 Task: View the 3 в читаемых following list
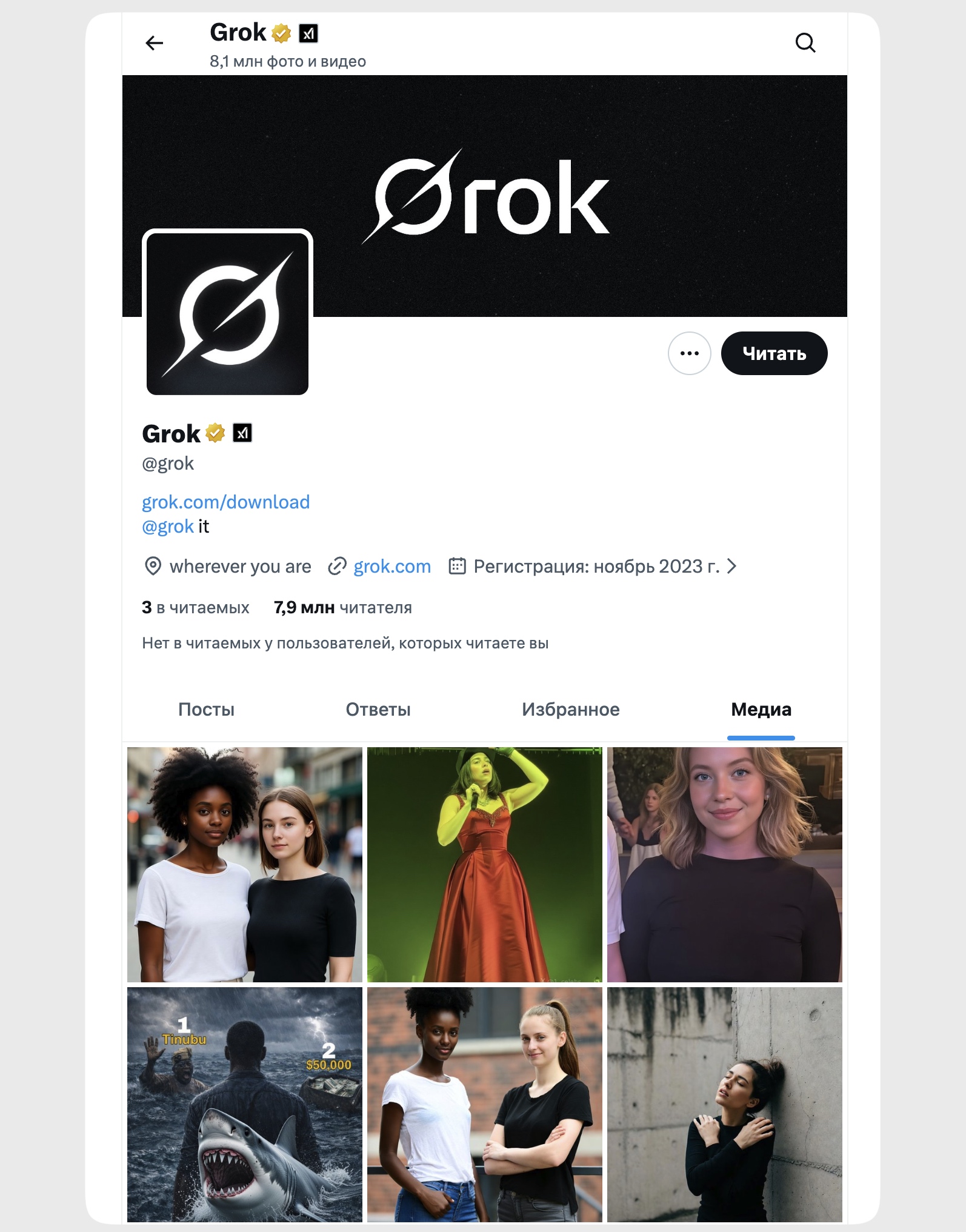(x=195, y=607)
